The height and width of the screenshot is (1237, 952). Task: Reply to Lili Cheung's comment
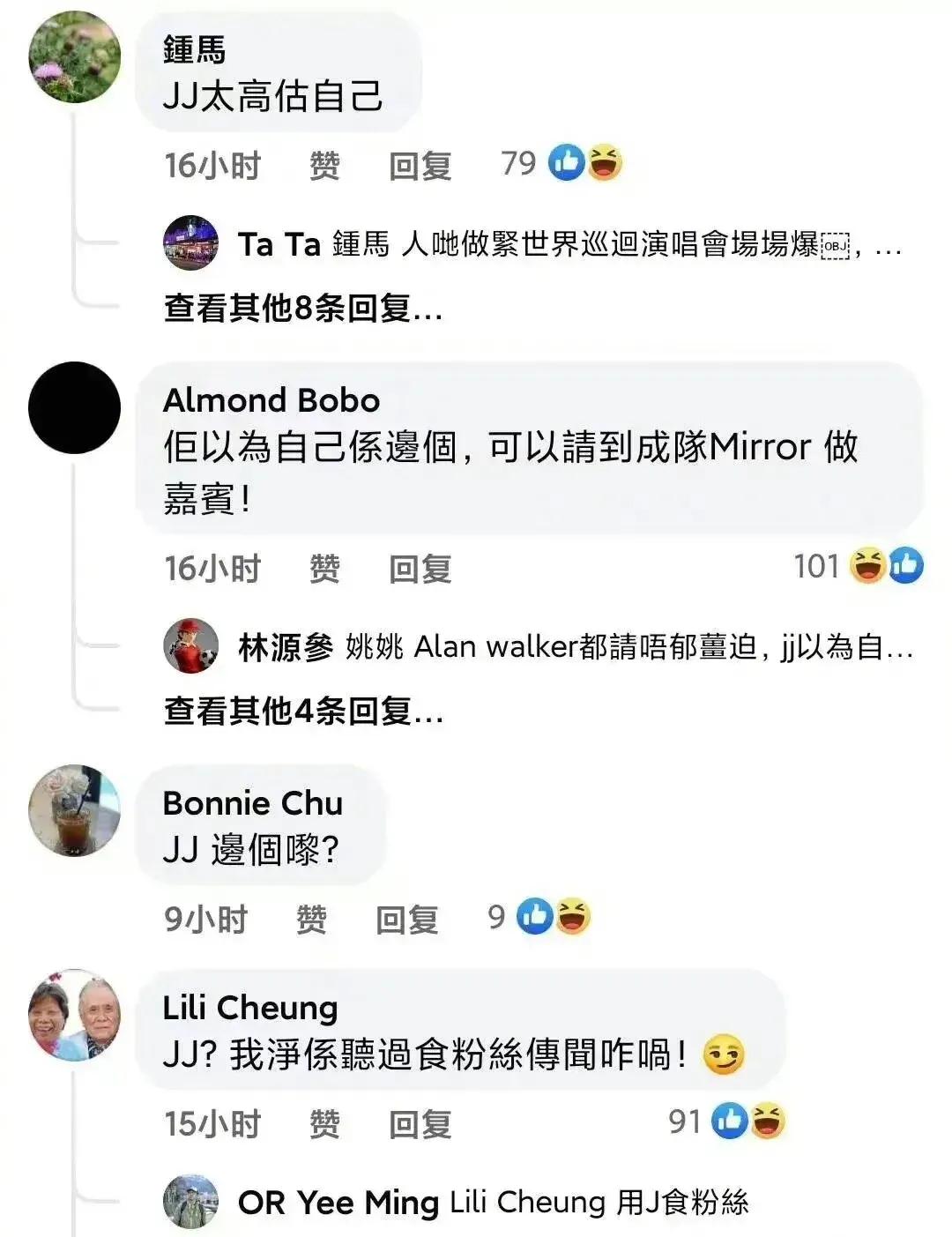pos(420,1124)
